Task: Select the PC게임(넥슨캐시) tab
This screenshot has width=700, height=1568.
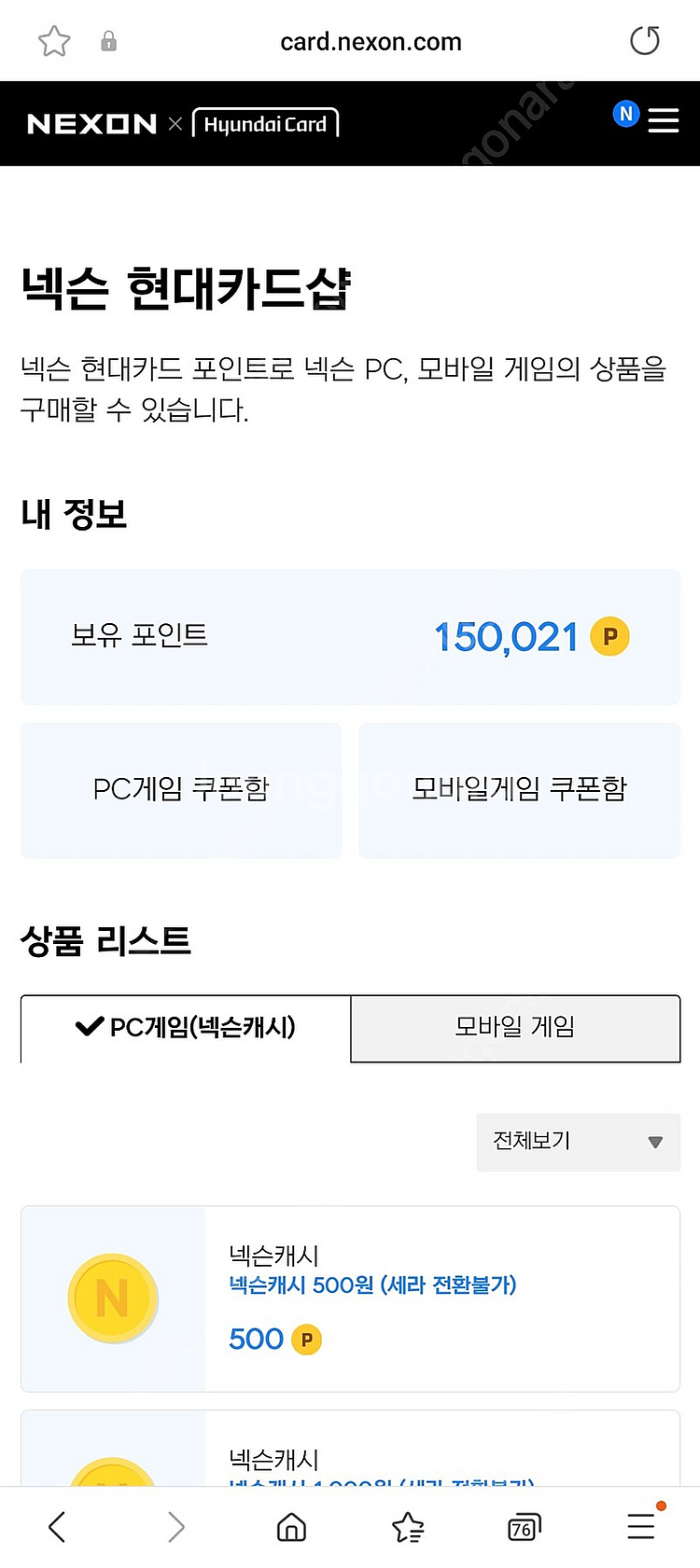Action: (186, 1028)
